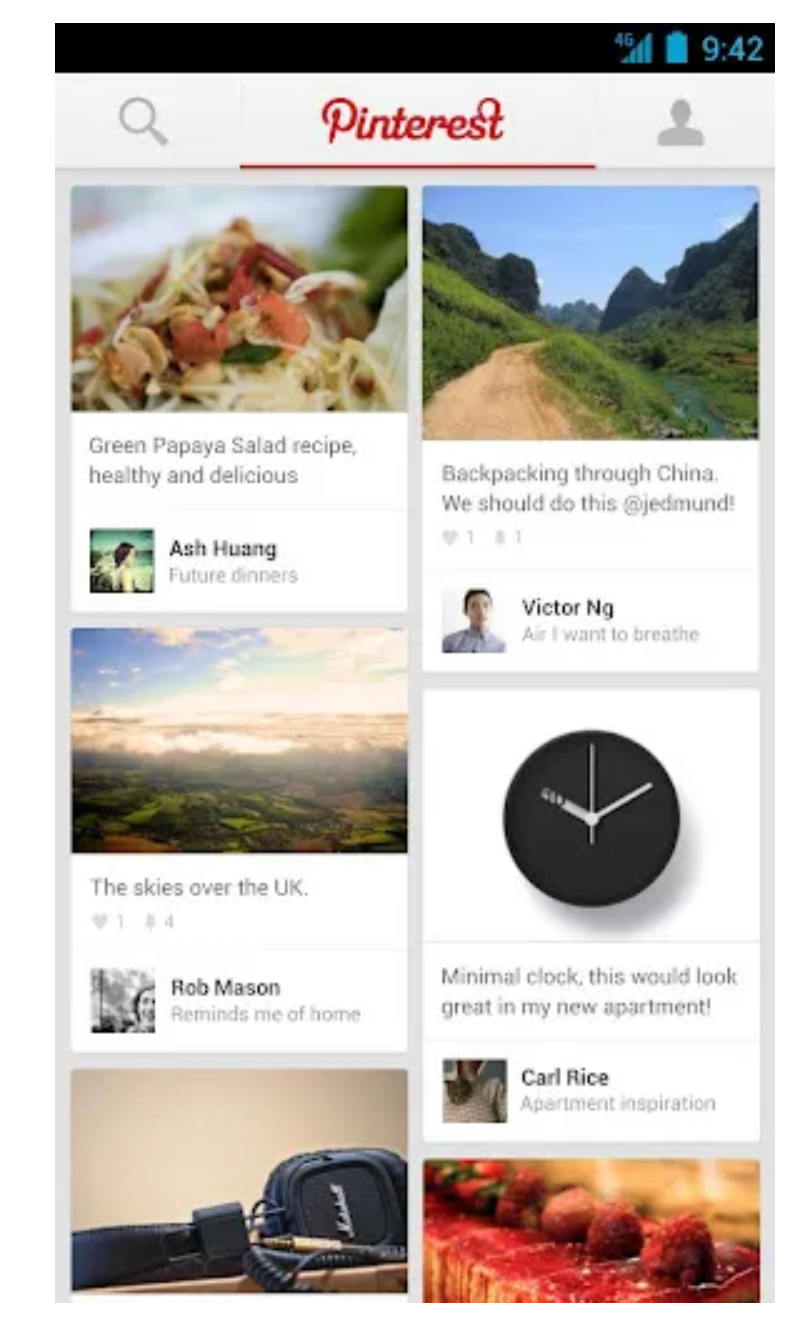Open the Marshall headphones pin

click(x=239, y=1180)
